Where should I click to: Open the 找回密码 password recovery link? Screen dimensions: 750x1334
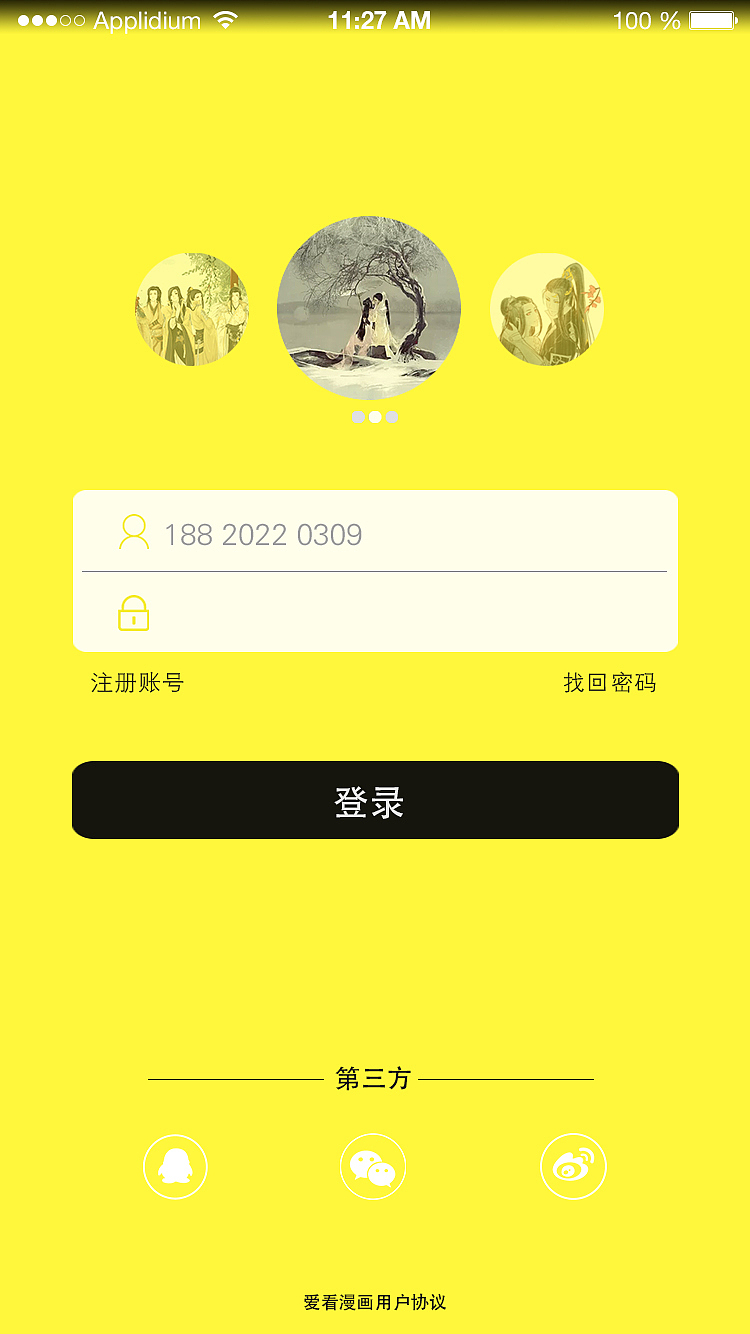(611, 682)
